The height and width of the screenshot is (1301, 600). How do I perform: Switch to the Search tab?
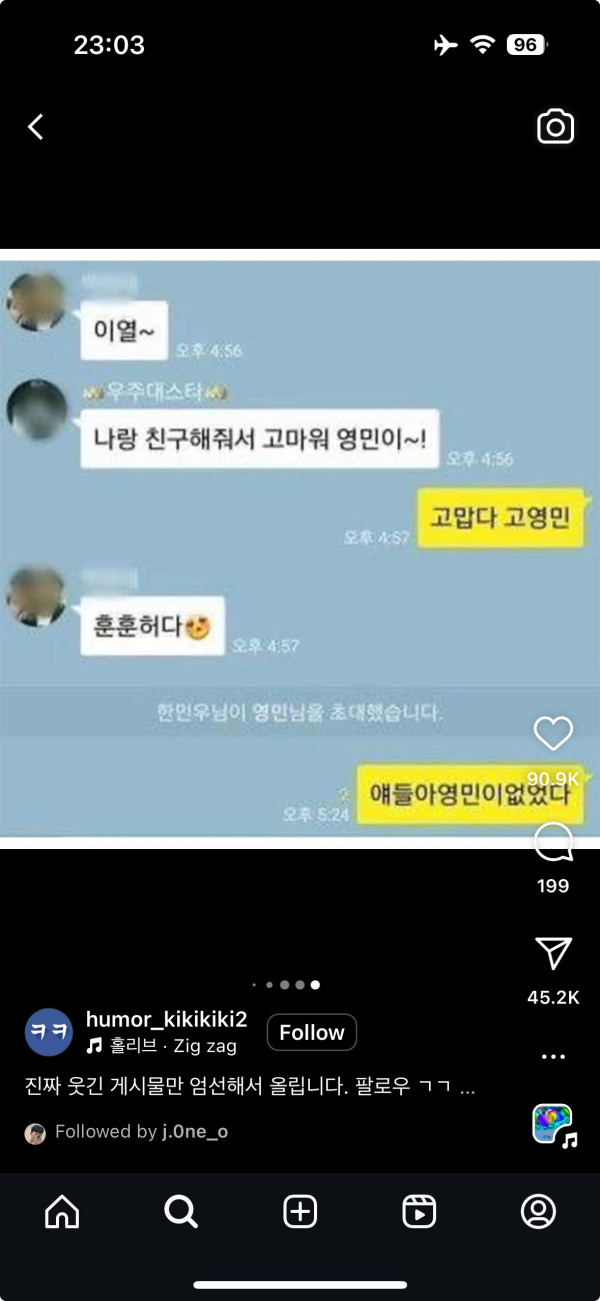[x=181, y=1212]
